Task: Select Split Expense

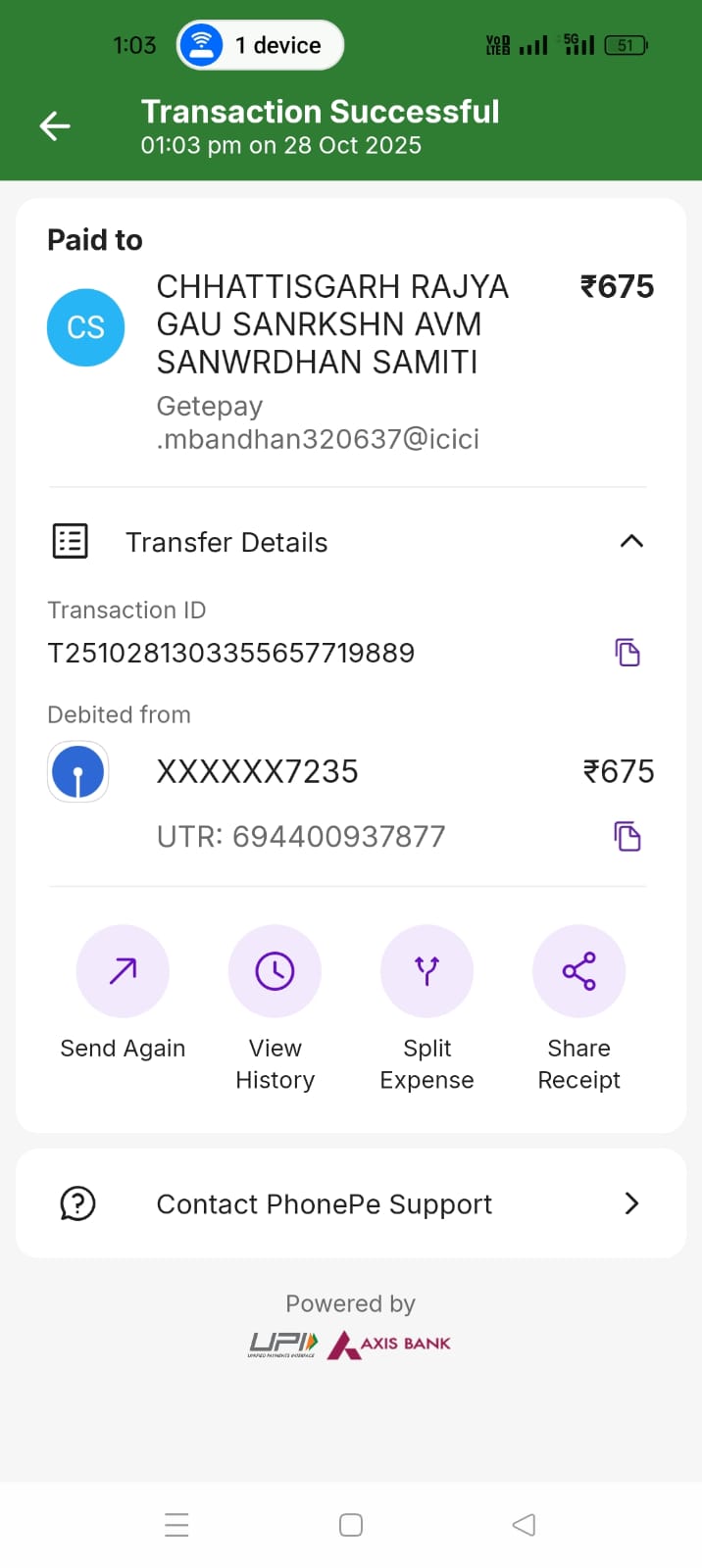Action: [x=426, y=971]
